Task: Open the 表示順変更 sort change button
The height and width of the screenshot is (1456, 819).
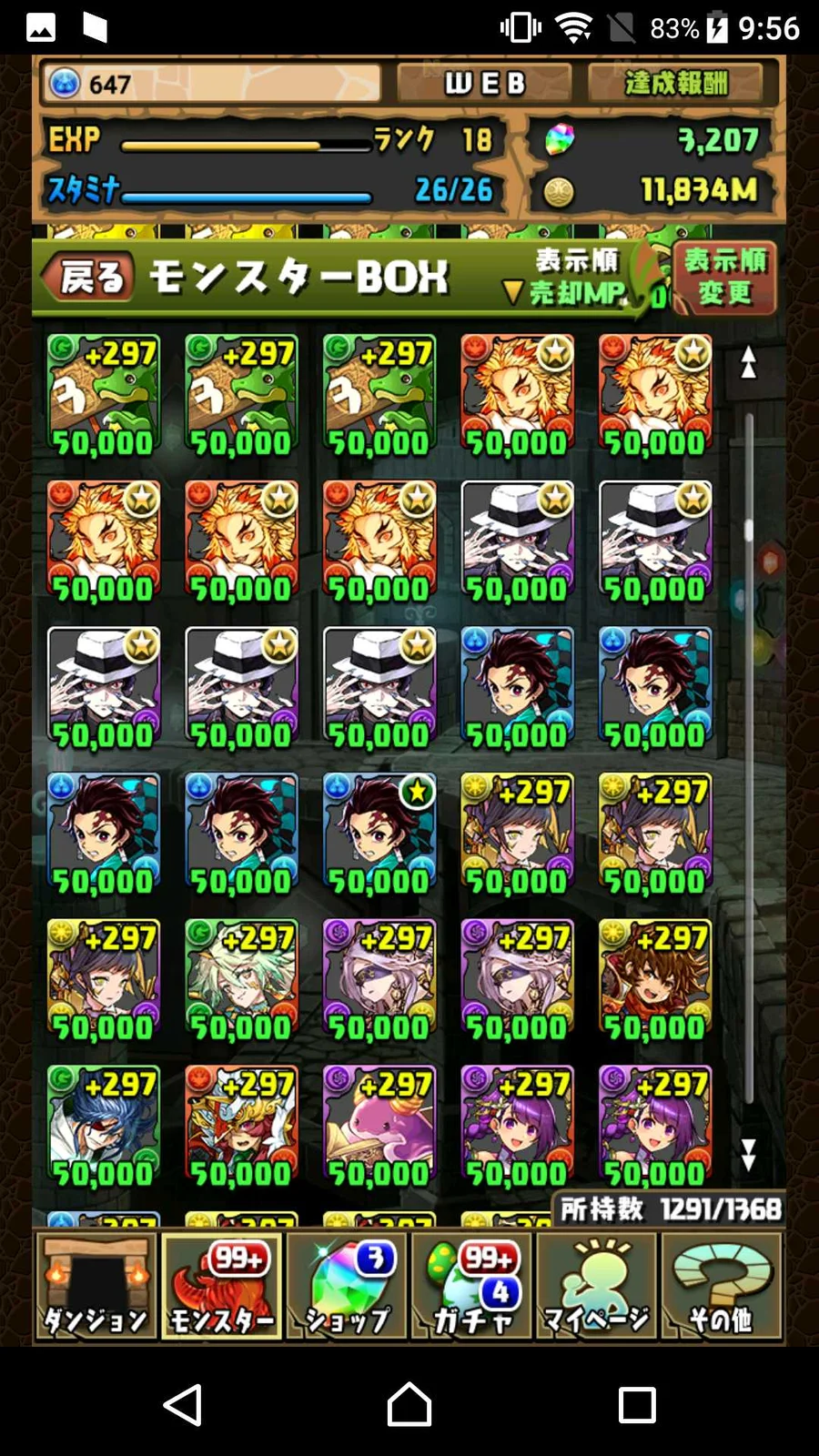Action: pyautogui.click(x=724, y=277)
